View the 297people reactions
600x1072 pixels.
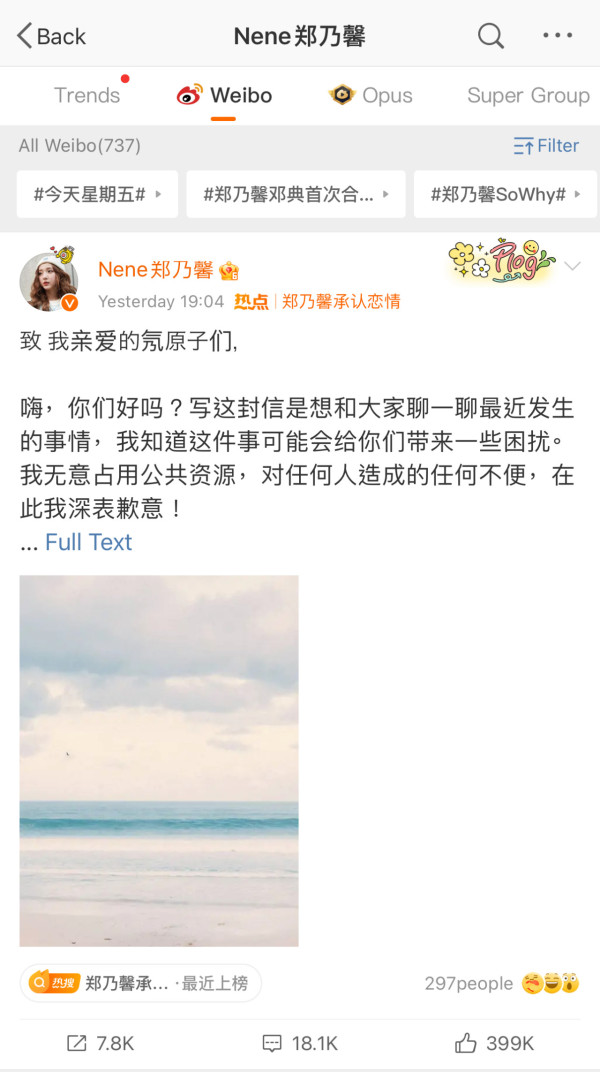point(500,983)
